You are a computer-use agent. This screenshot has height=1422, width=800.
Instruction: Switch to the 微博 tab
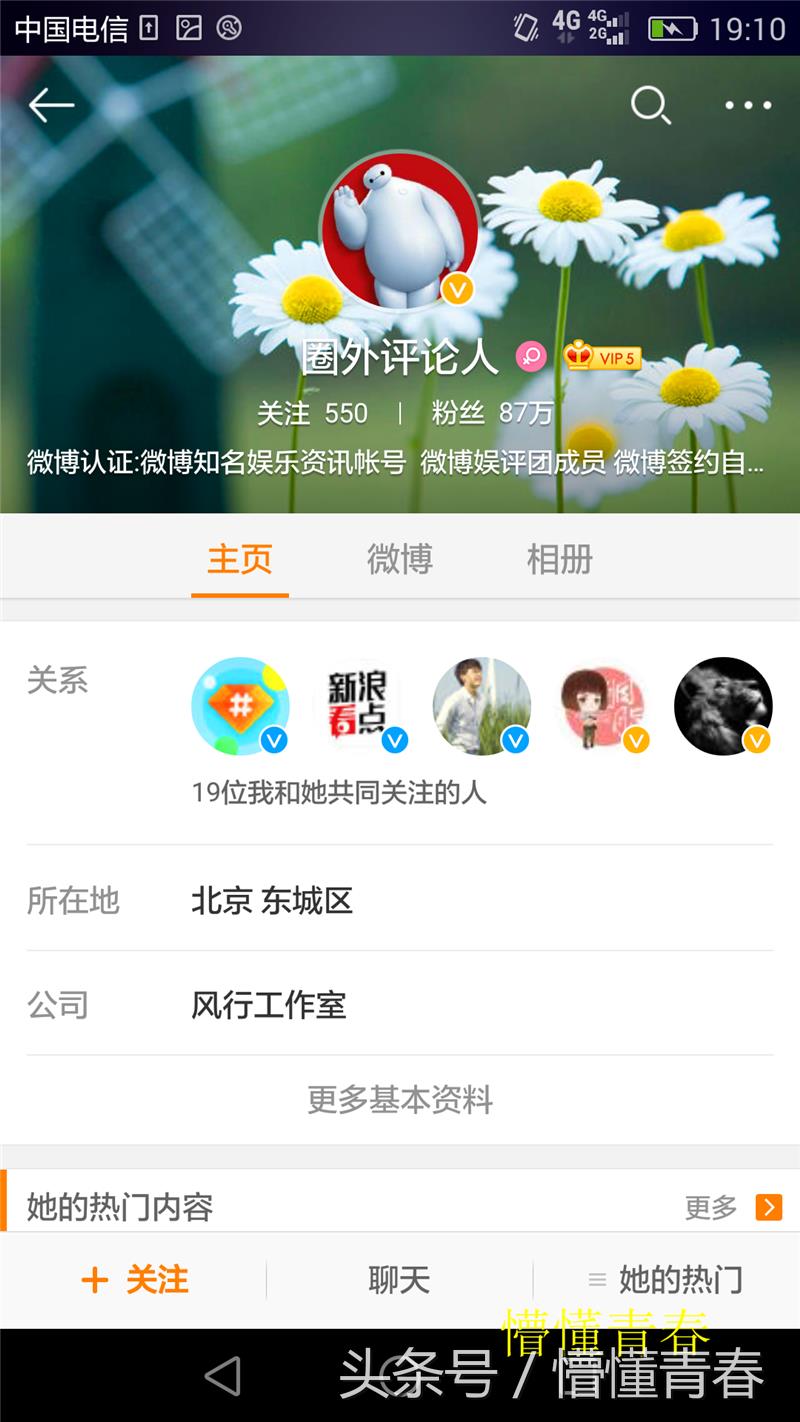point(399,559)
